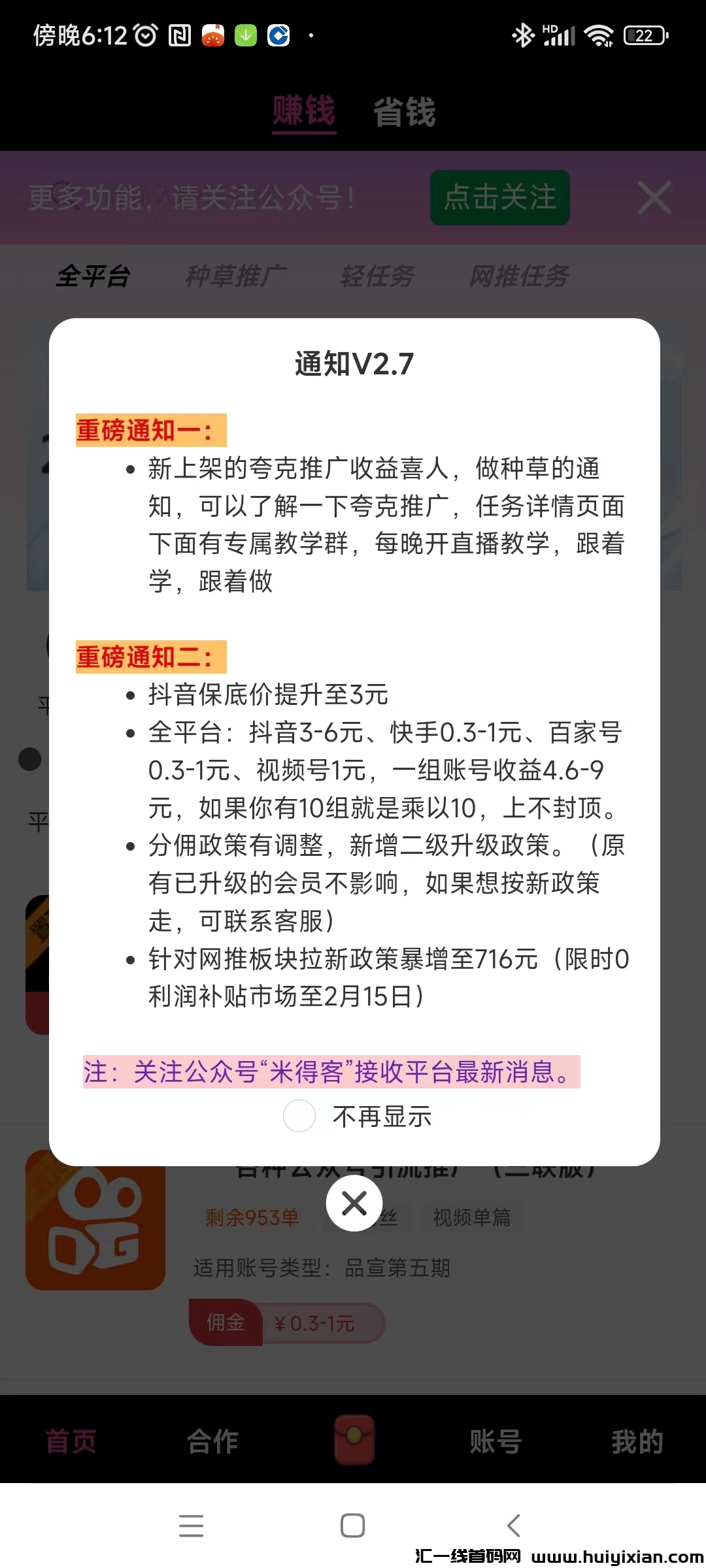Open the 账号 tab
Image resolution: width=706 pixels, height=1568 pixels.
(496, 1441)
